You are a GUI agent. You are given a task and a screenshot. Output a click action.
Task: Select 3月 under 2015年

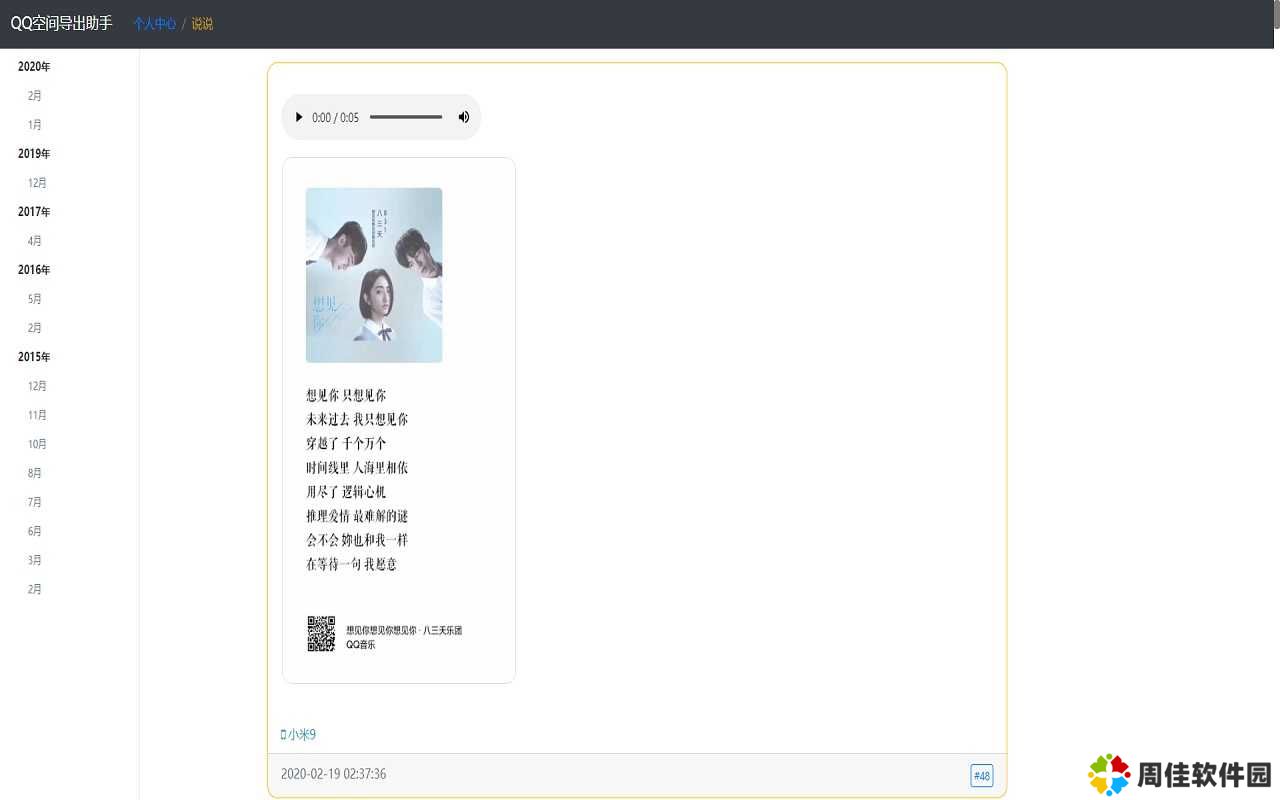pos(35,560)
